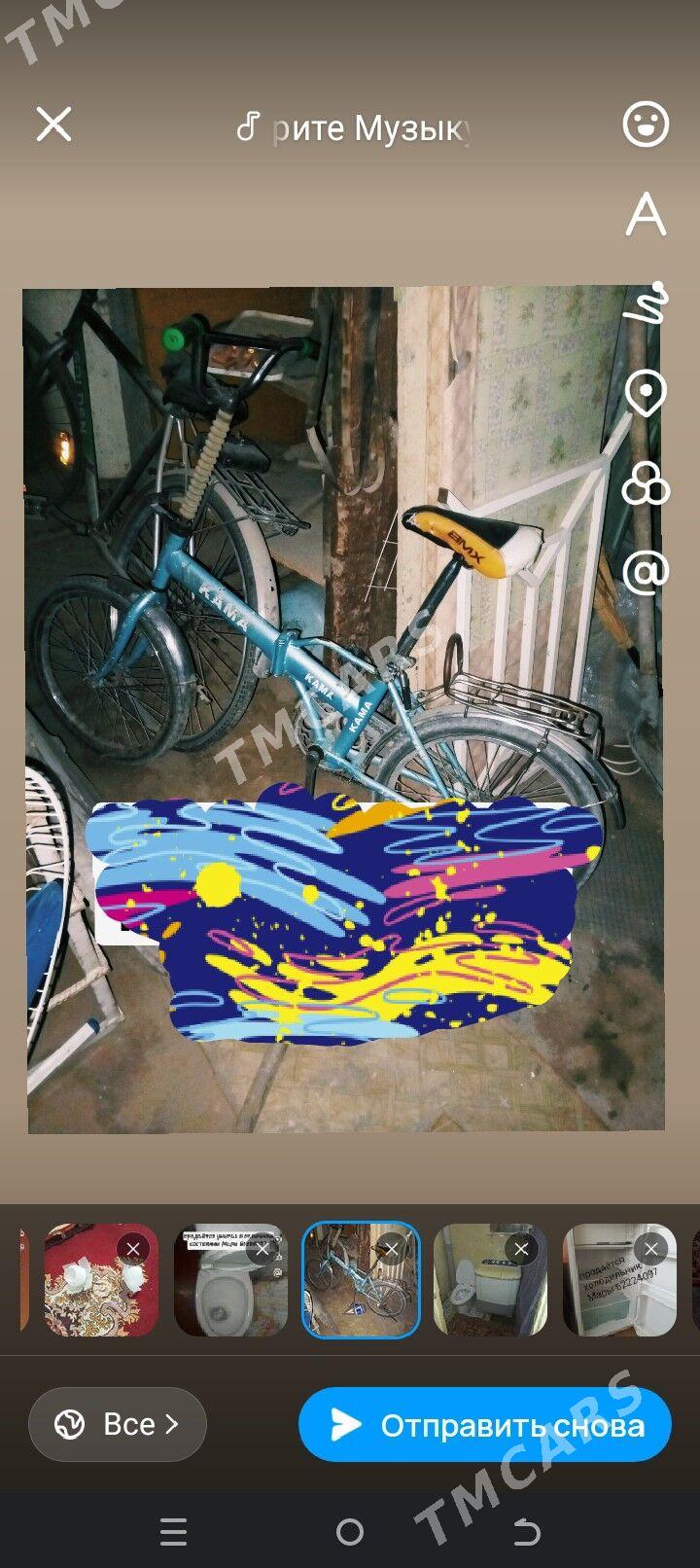Add a location pin
The height and width of the screenshot is (1568, 700).
(x=646, y=393)
